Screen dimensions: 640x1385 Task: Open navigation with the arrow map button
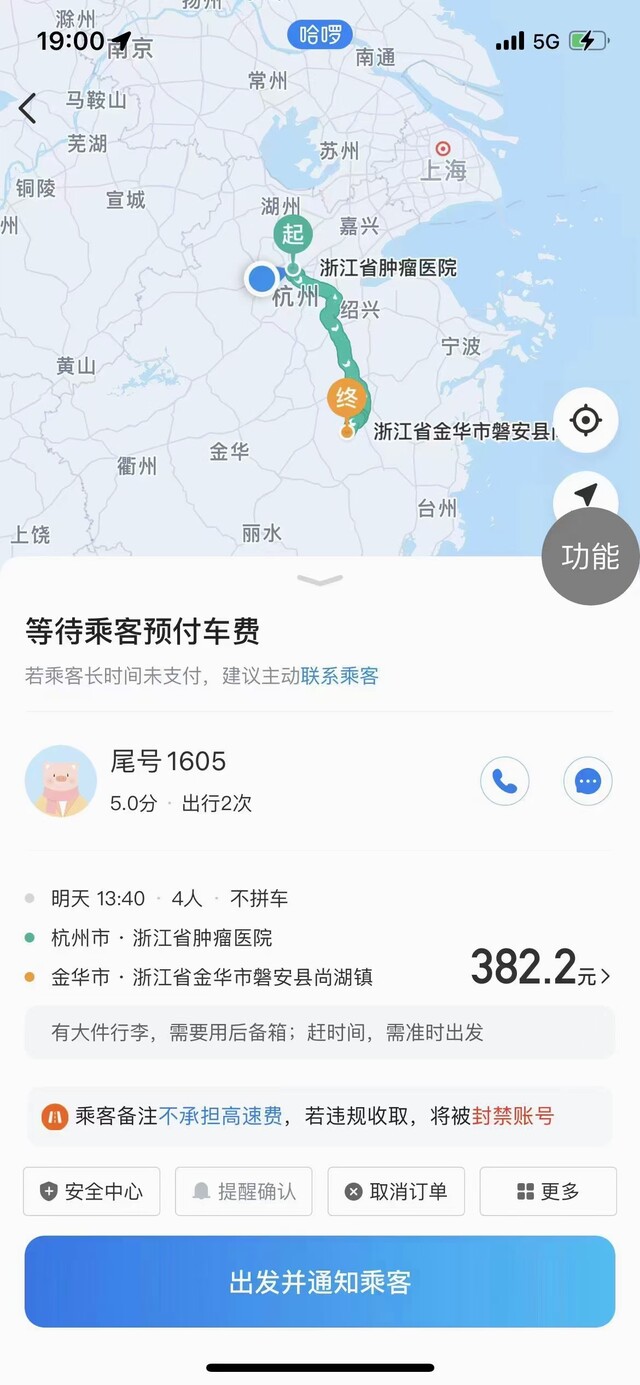tap(586, 494)
